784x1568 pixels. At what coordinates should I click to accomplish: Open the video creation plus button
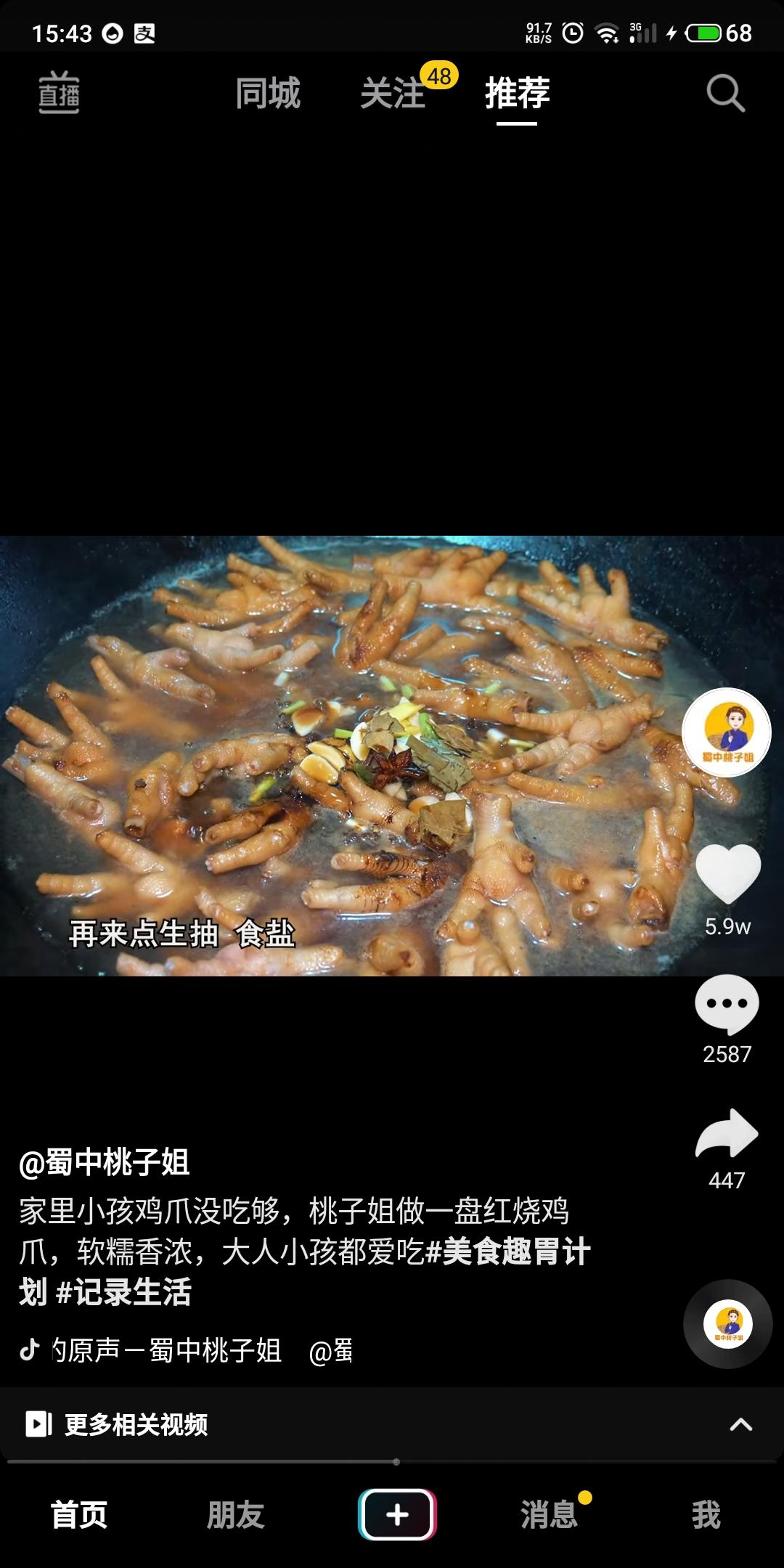click(396, 1516)
